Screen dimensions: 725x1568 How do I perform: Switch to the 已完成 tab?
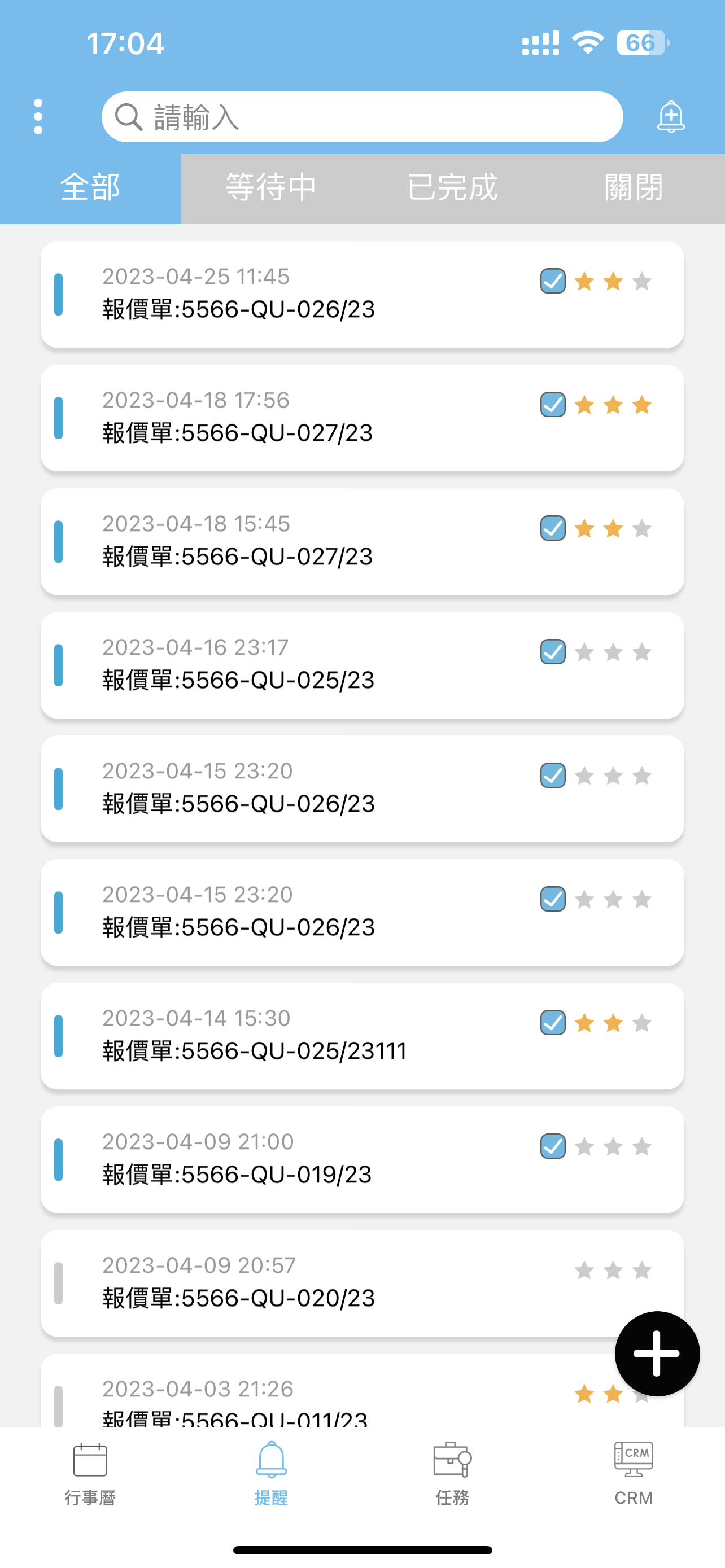(453, 188)
